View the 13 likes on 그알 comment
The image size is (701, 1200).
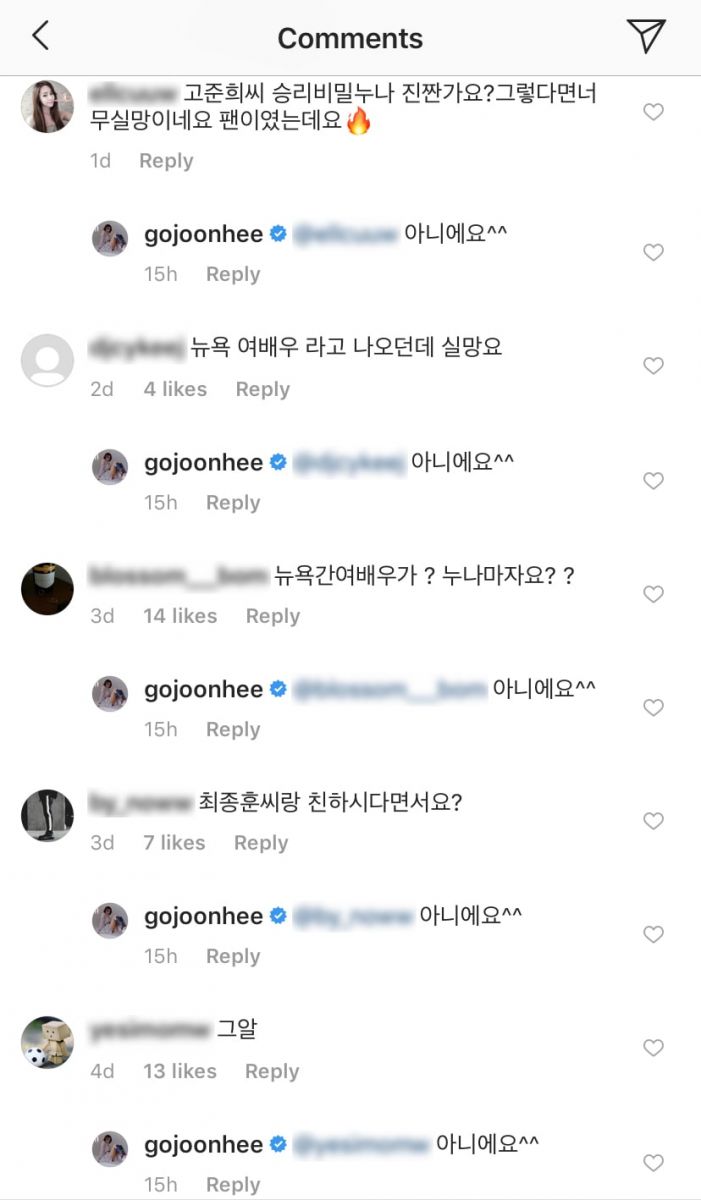tap(180, 1071)
